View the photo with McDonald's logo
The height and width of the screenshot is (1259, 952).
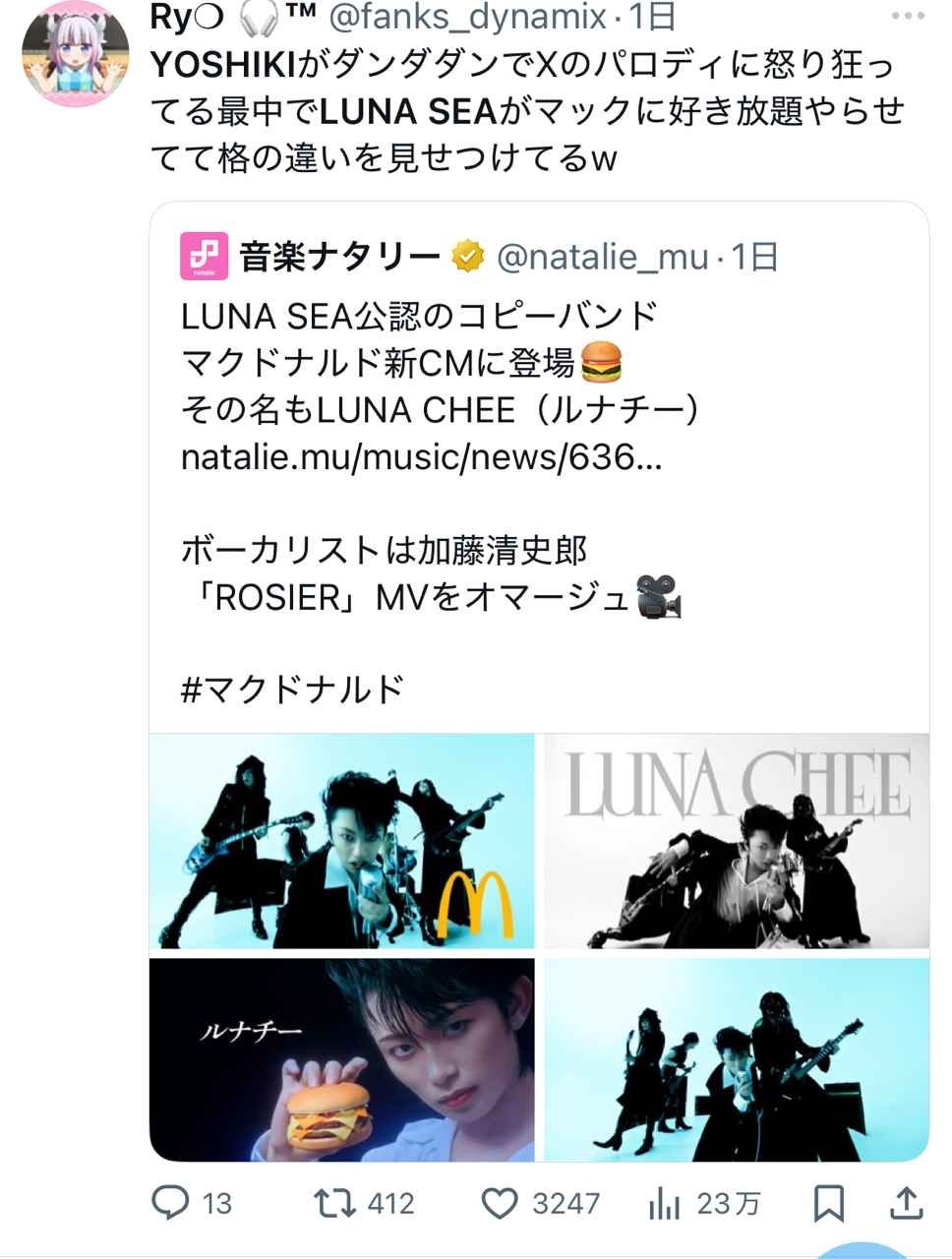pos(342,841)
